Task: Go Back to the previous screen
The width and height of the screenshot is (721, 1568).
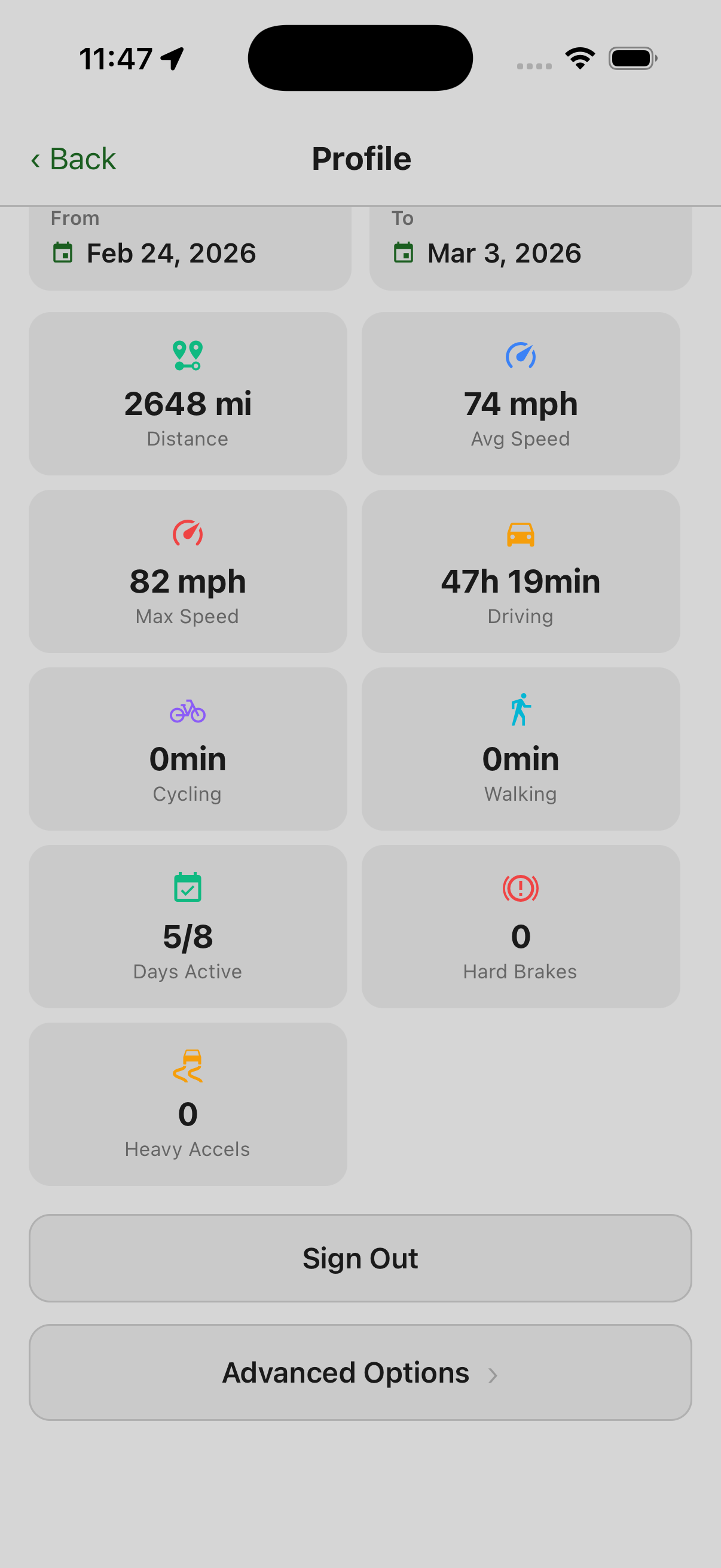Action: point(72,158)
